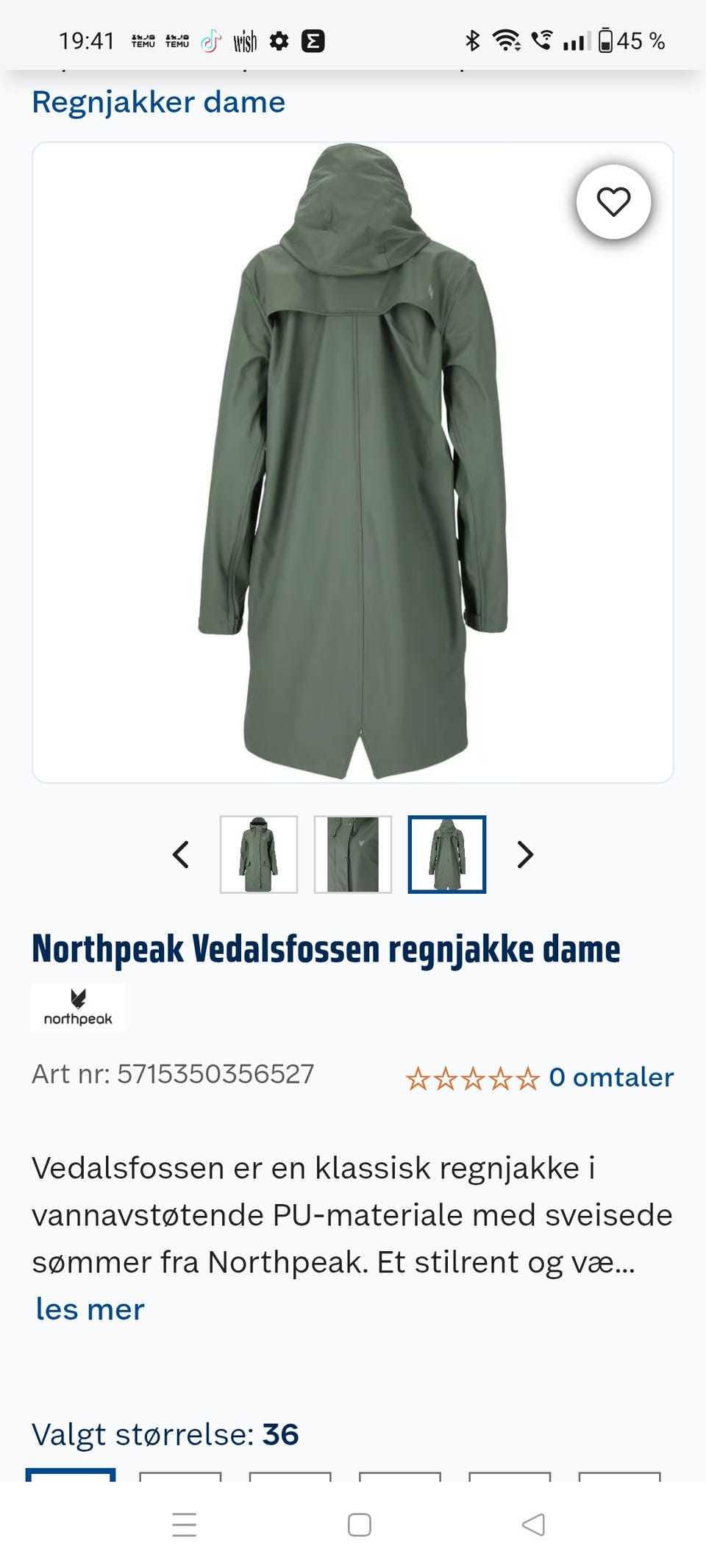The height and width of the screenshot is (1568, 706).
Task: Tap the Northpeak brand logo
Action: click(x=78, y=1007)
